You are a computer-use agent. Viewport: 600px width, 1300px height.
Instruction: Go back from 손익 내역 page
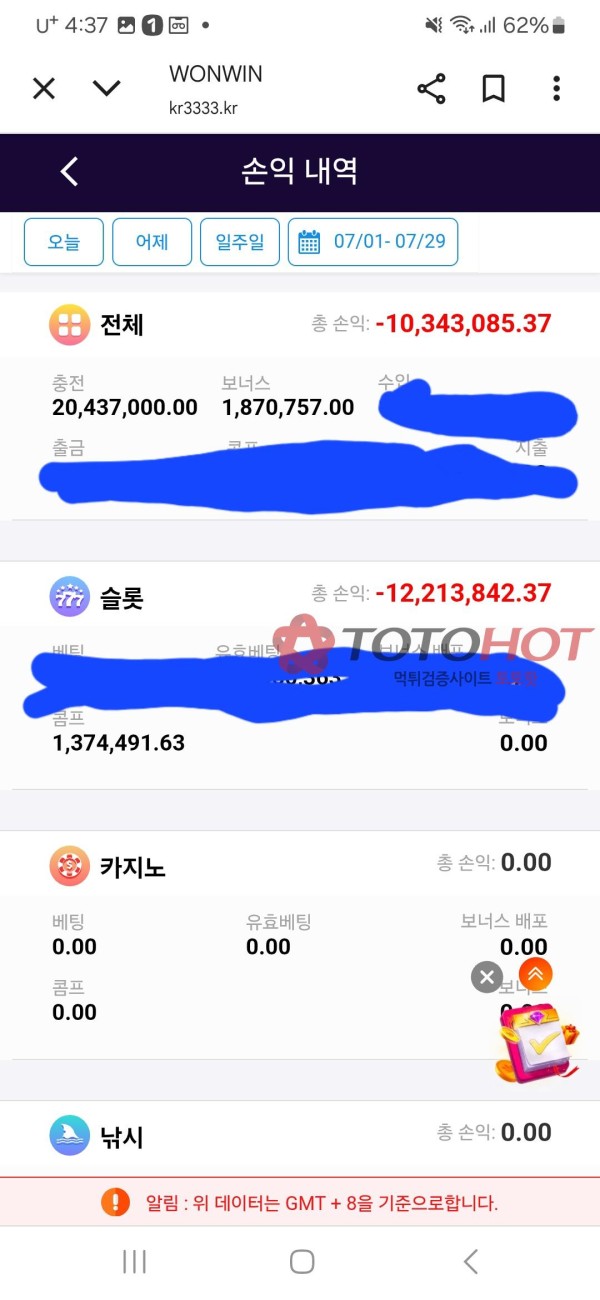coord(69,172)
